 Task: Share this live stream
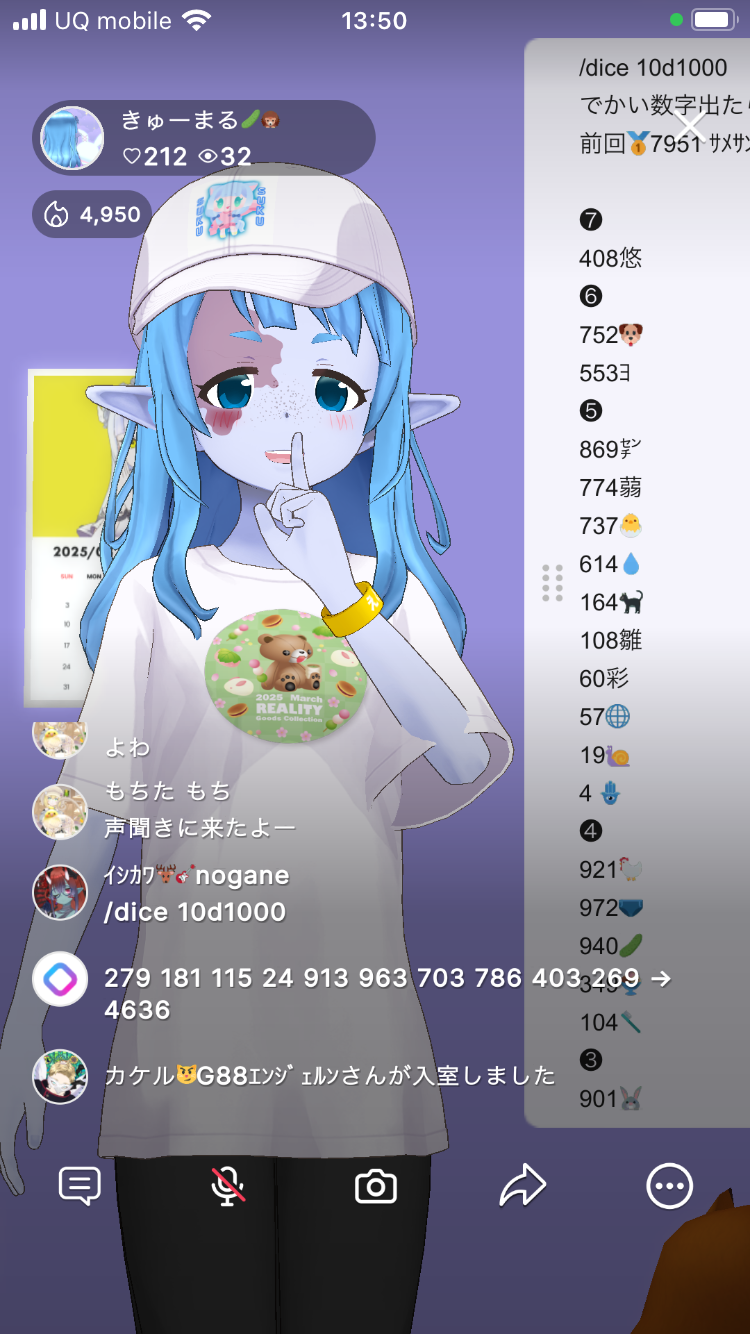522,1186
